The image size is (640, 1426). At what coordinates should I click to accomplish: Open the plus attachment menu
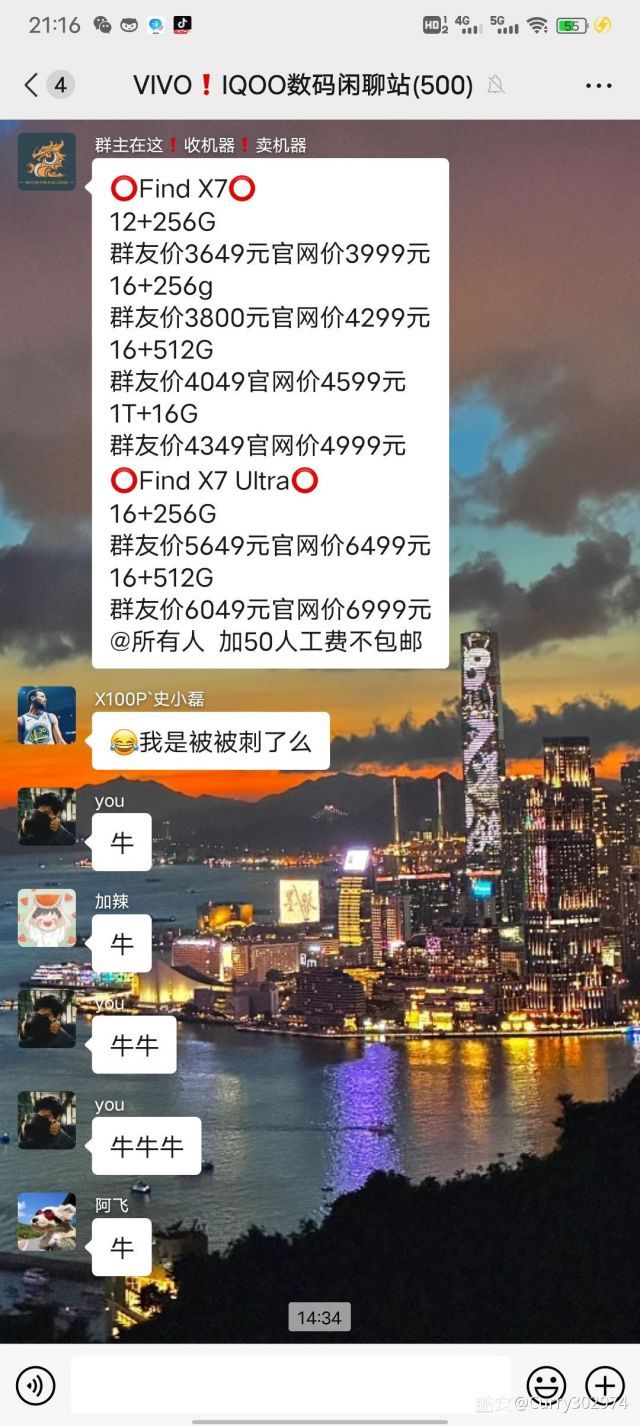pyautogui.click(x=605, y=1385)
